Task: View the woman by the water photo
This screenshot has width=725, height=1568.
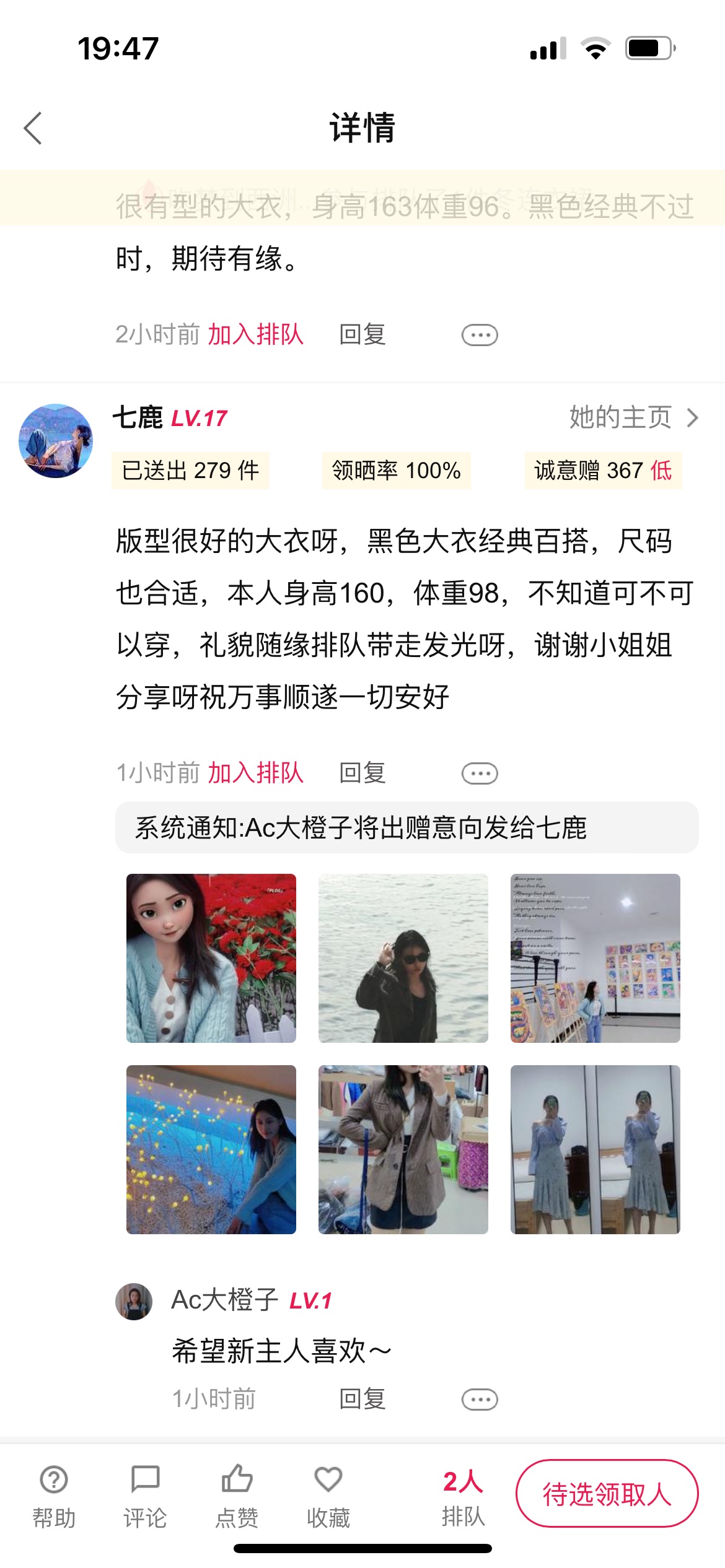Action: pos(403,958)
